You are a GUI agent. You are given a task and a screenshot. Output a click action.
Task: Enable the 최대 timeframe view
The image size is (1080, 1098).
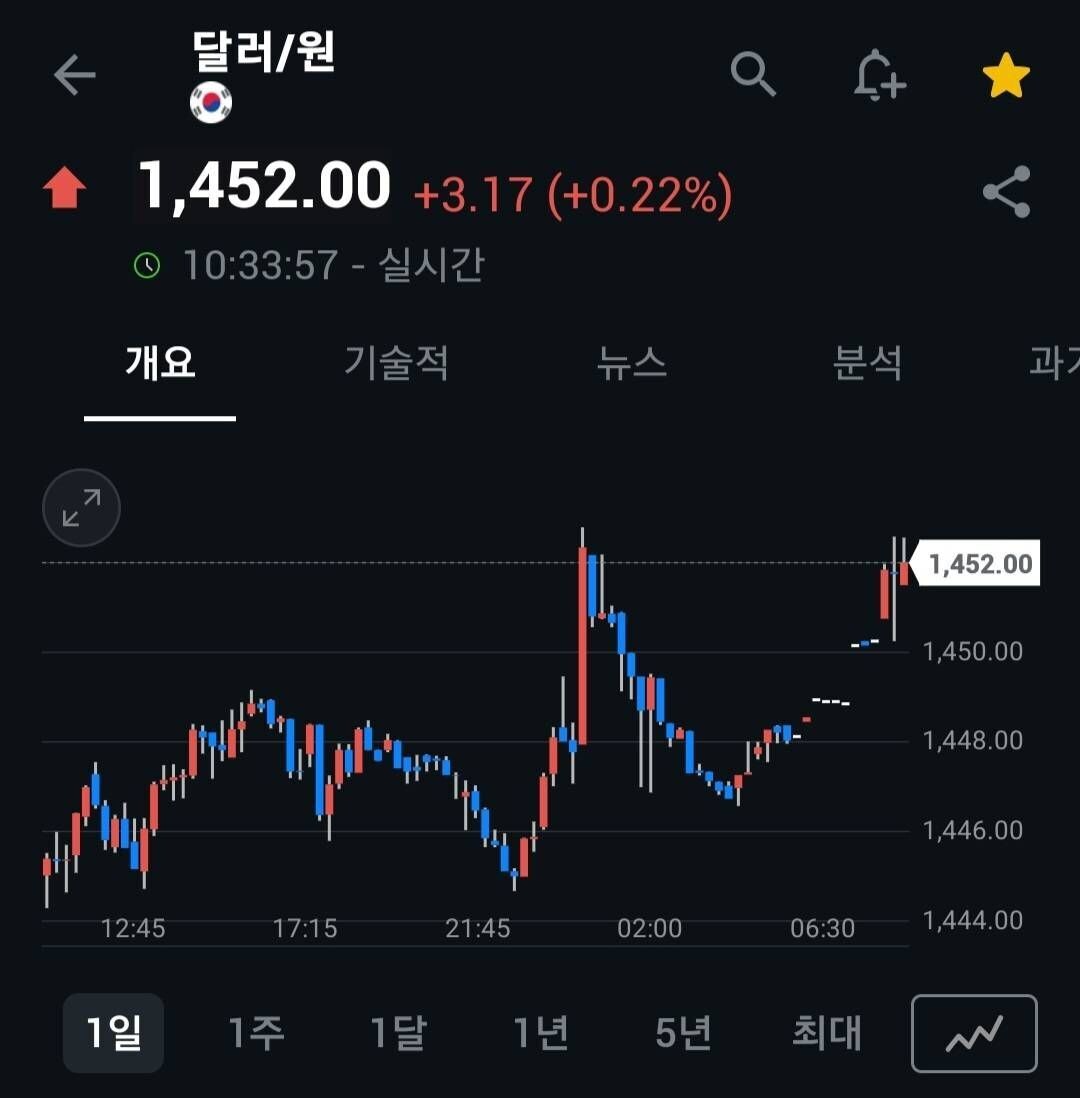(x=824, y=1033)
